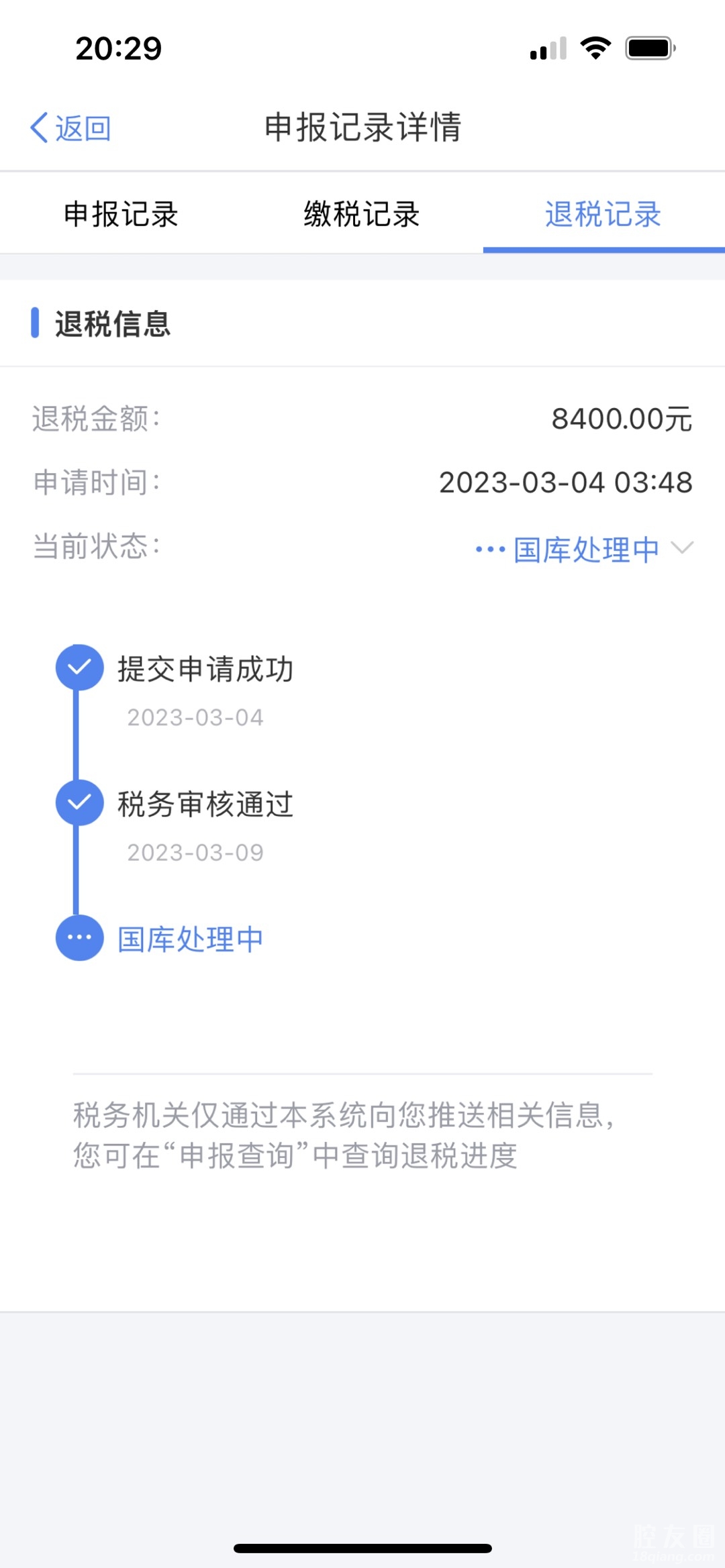Switch to the 申报记录 tab
The height and width of the screenshot is (1568, 725).
121,215
